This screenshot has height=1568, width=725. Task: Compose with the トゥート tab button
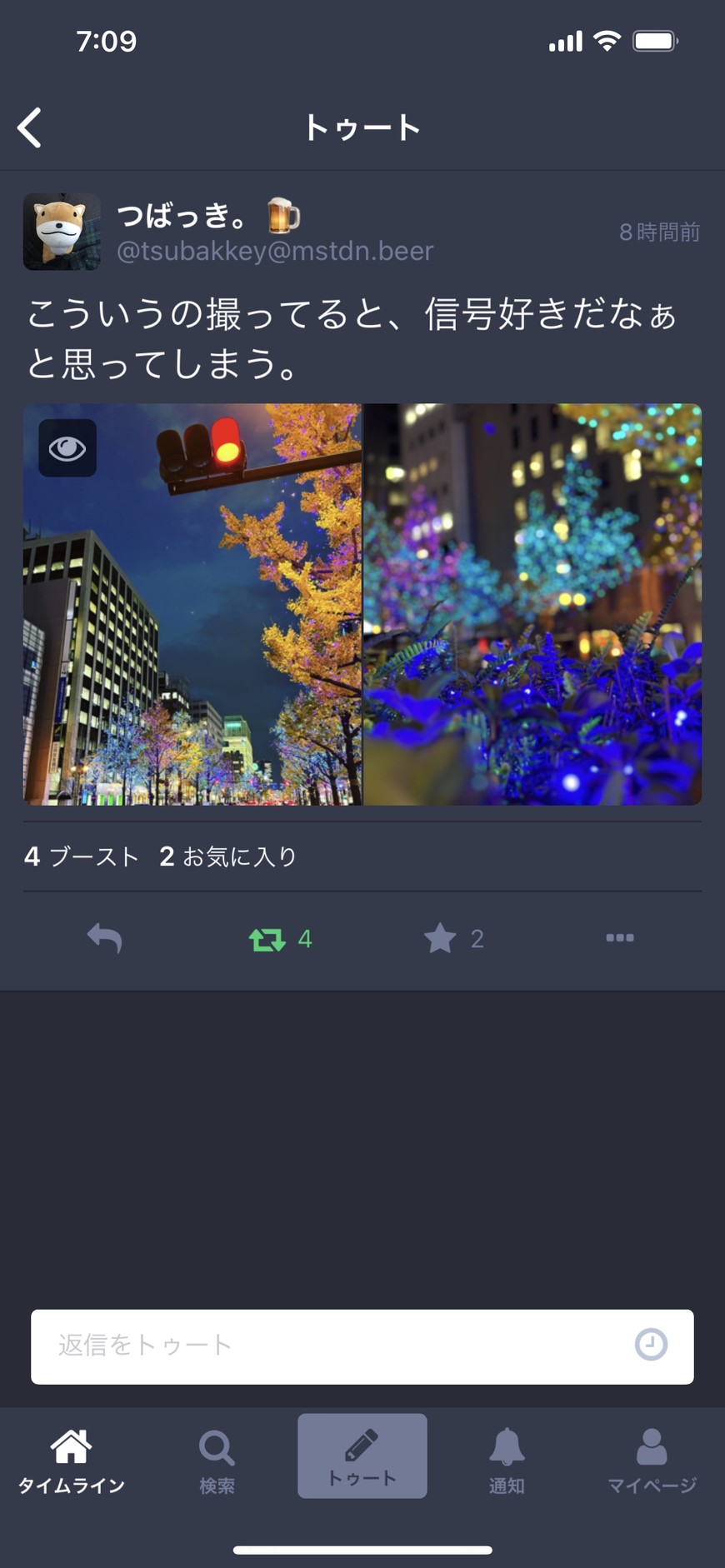point(362,1456)
